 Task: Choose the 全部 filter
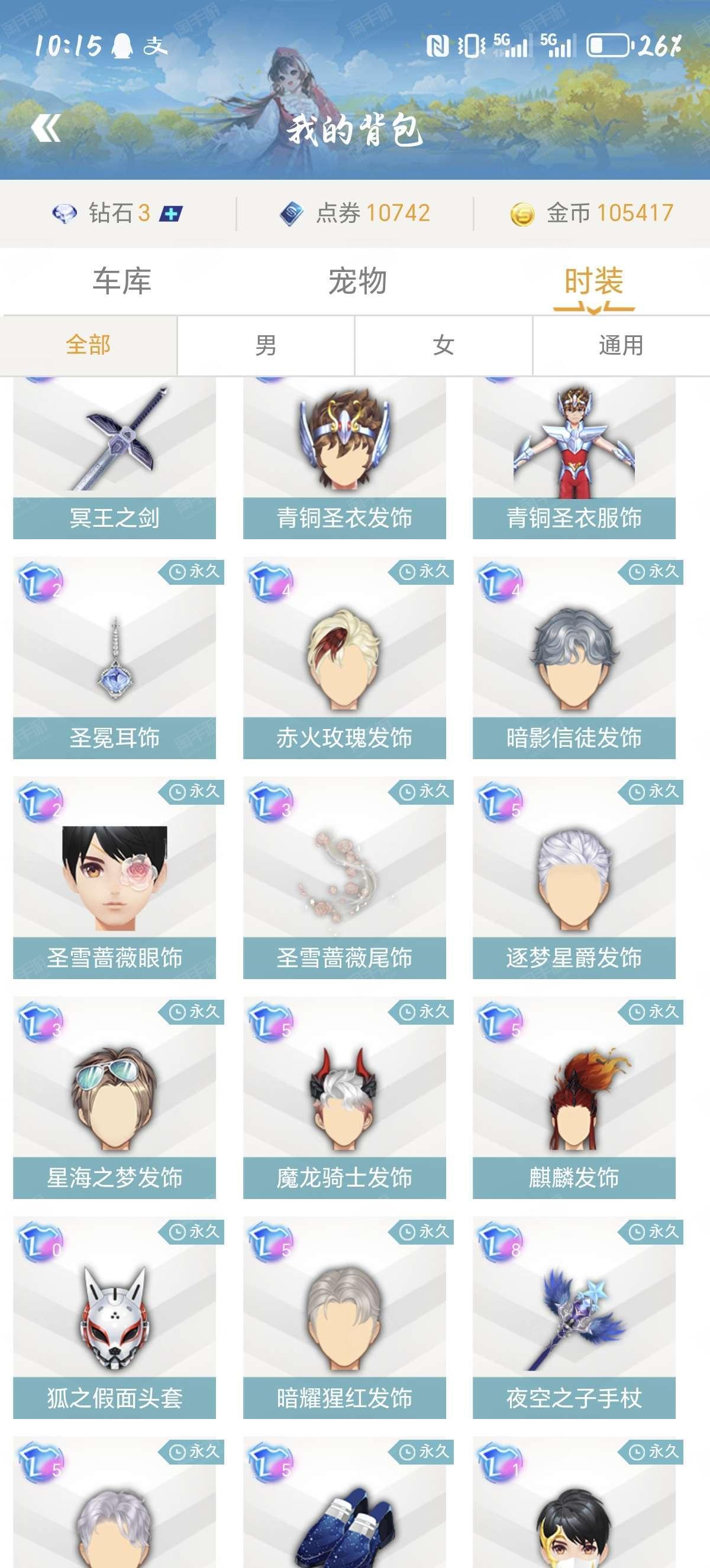(x=88, y=345)
